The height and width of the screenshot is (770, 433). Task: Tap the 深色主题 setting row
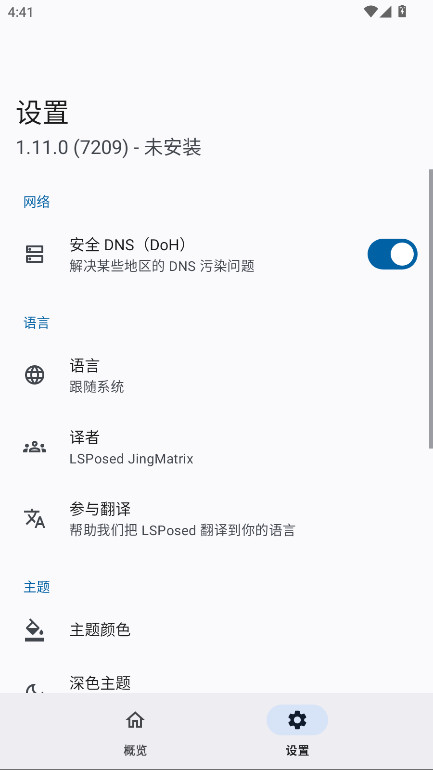click(216, 683)
